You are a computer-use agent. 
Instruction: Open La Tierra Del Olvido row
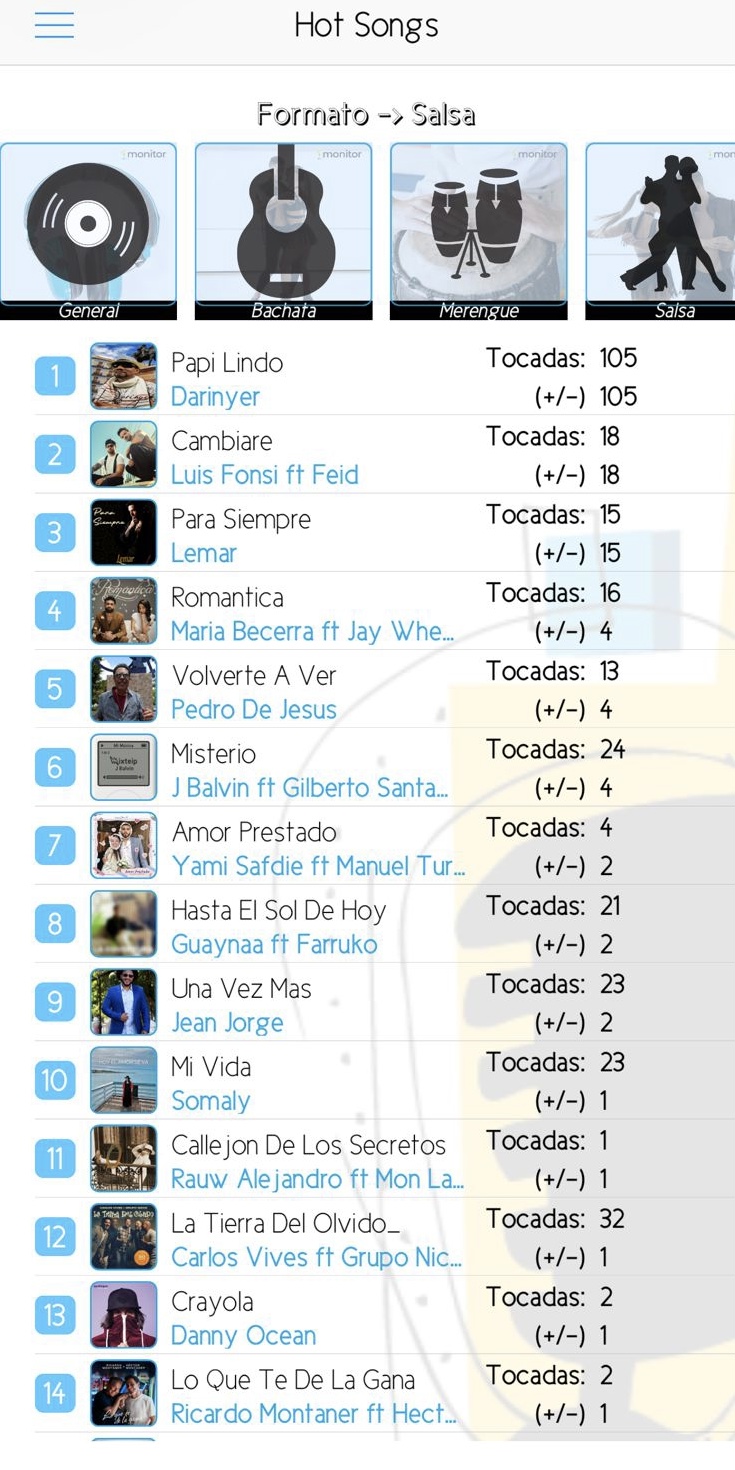(x=300, y=1238)
